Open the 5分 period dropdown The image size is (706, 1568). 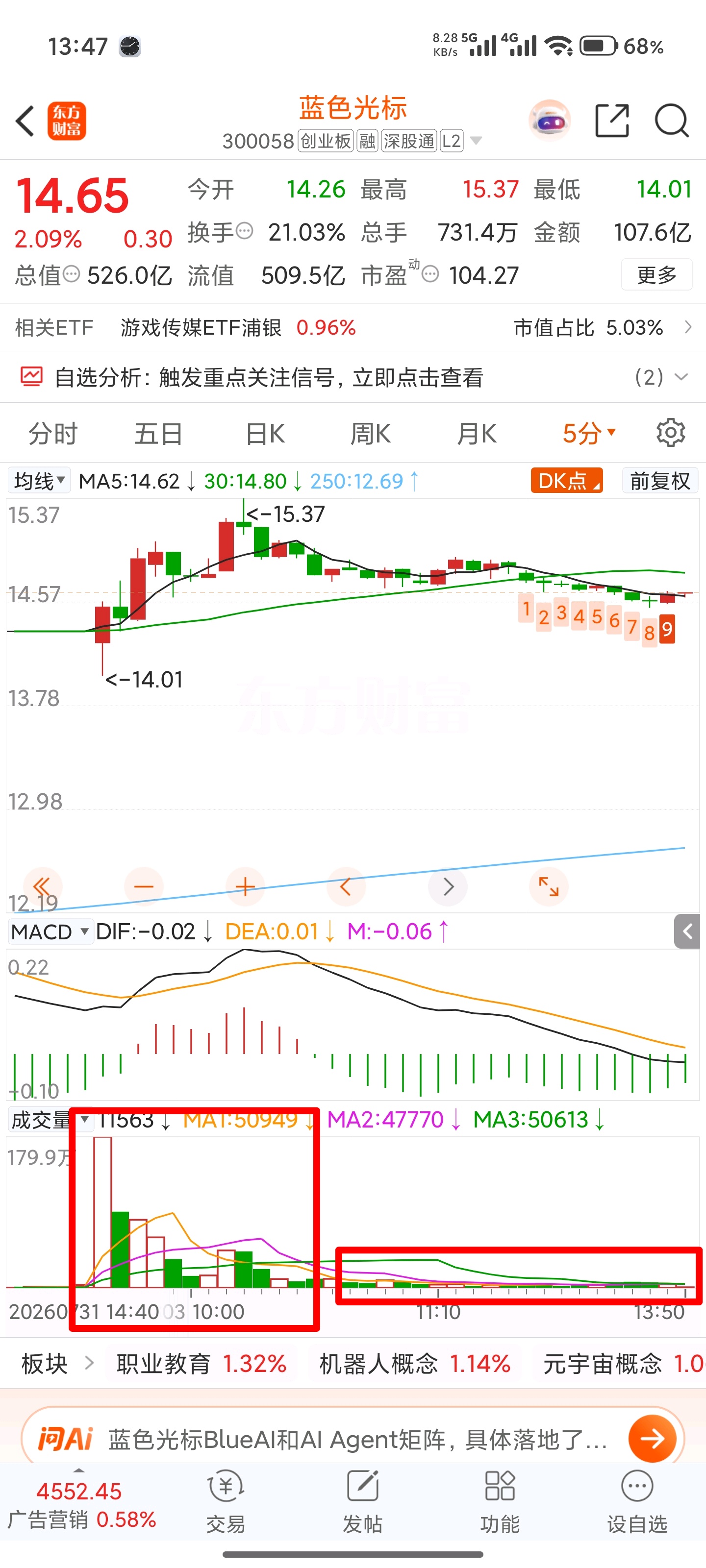[589, 434]
